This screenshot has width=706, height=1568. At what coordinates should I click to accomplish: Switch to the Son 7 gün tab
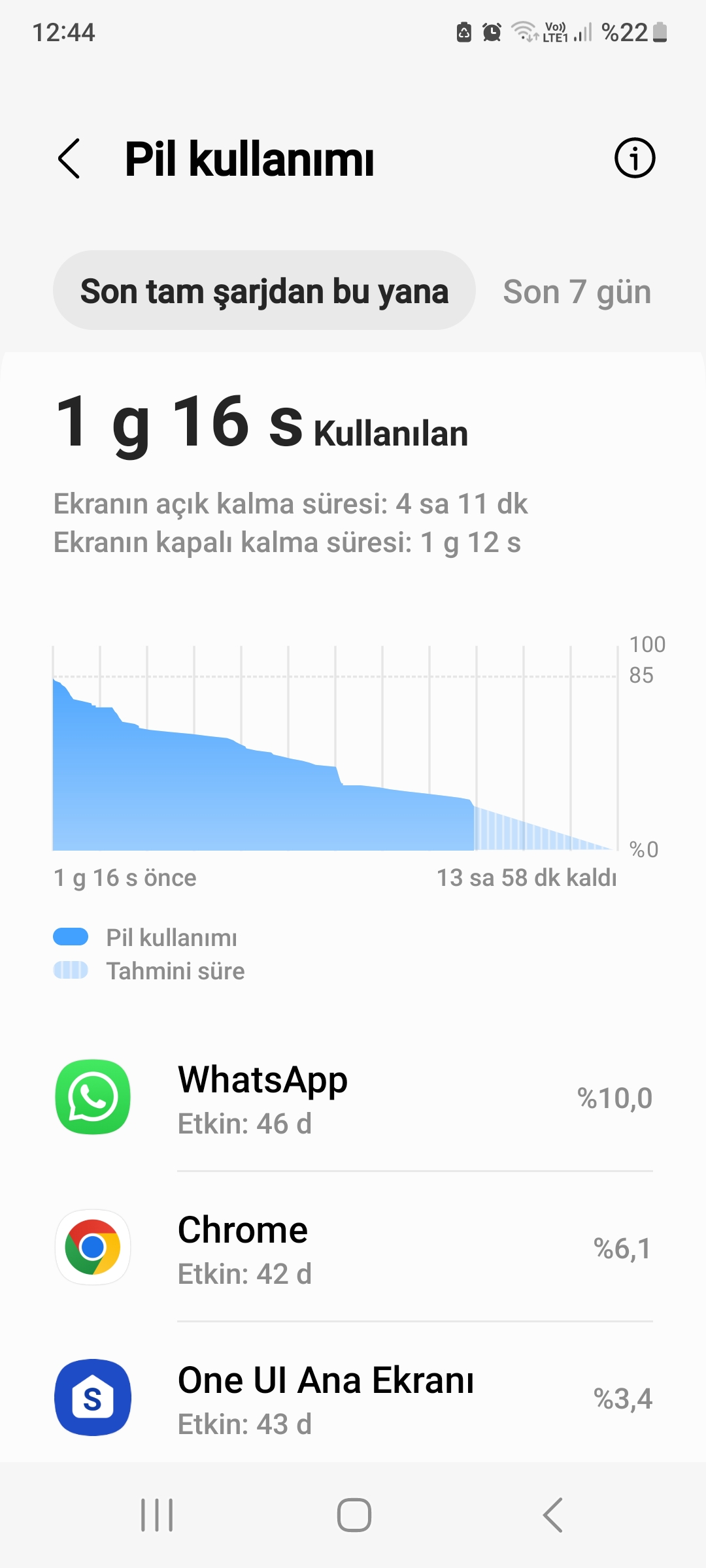[x=577, y=291]
